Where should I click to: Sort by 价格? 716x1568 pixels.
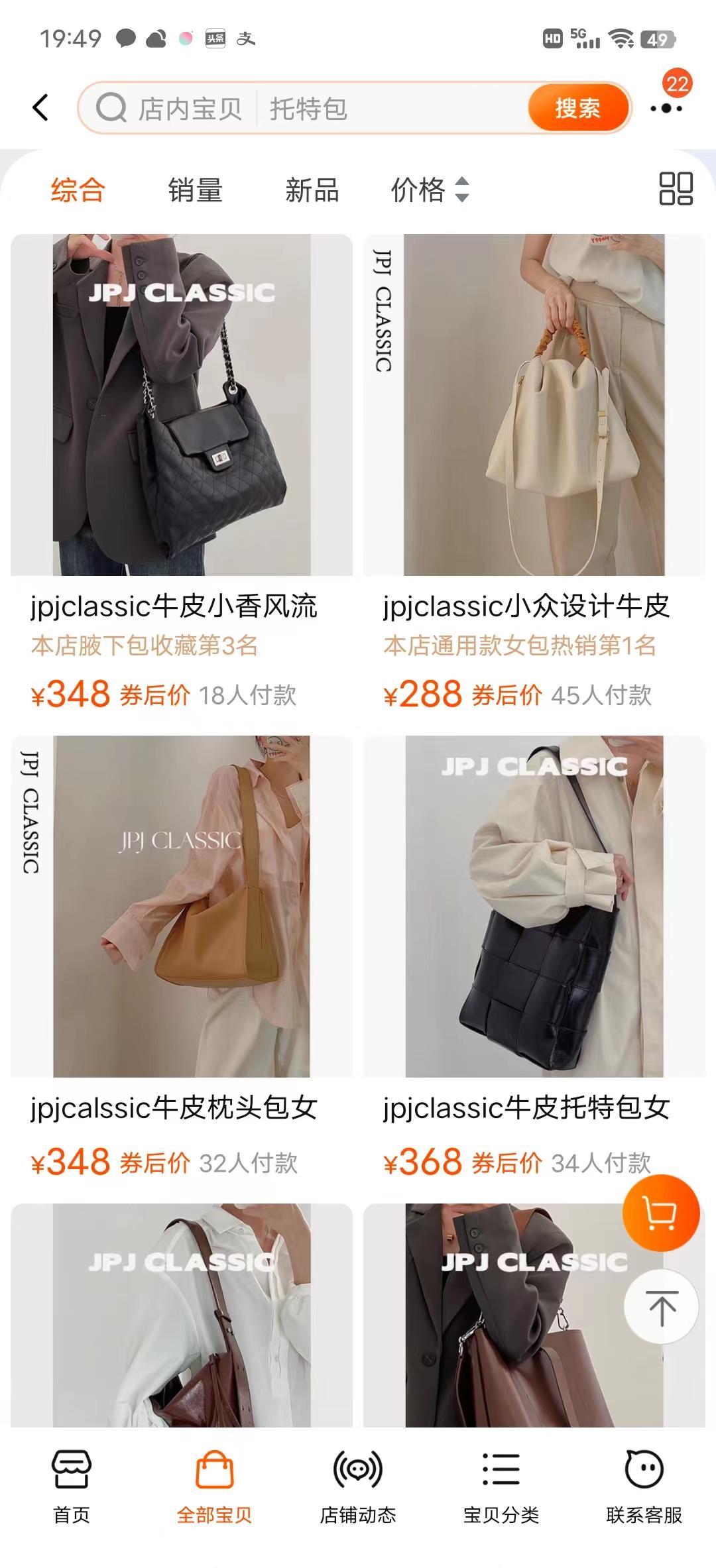pos(431,190)
